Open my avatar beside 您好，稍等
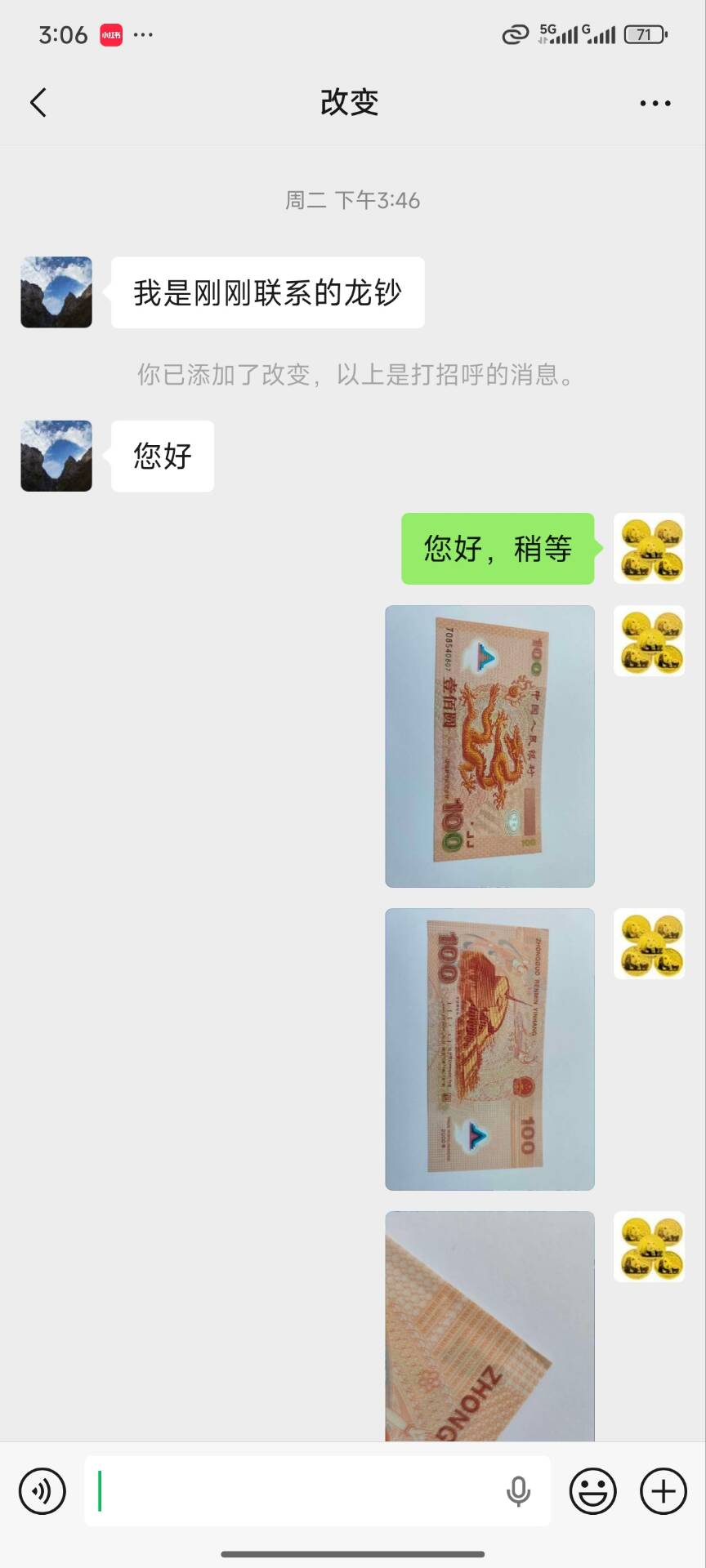This screenshot has height=1568, width=706. click(649, 548)
